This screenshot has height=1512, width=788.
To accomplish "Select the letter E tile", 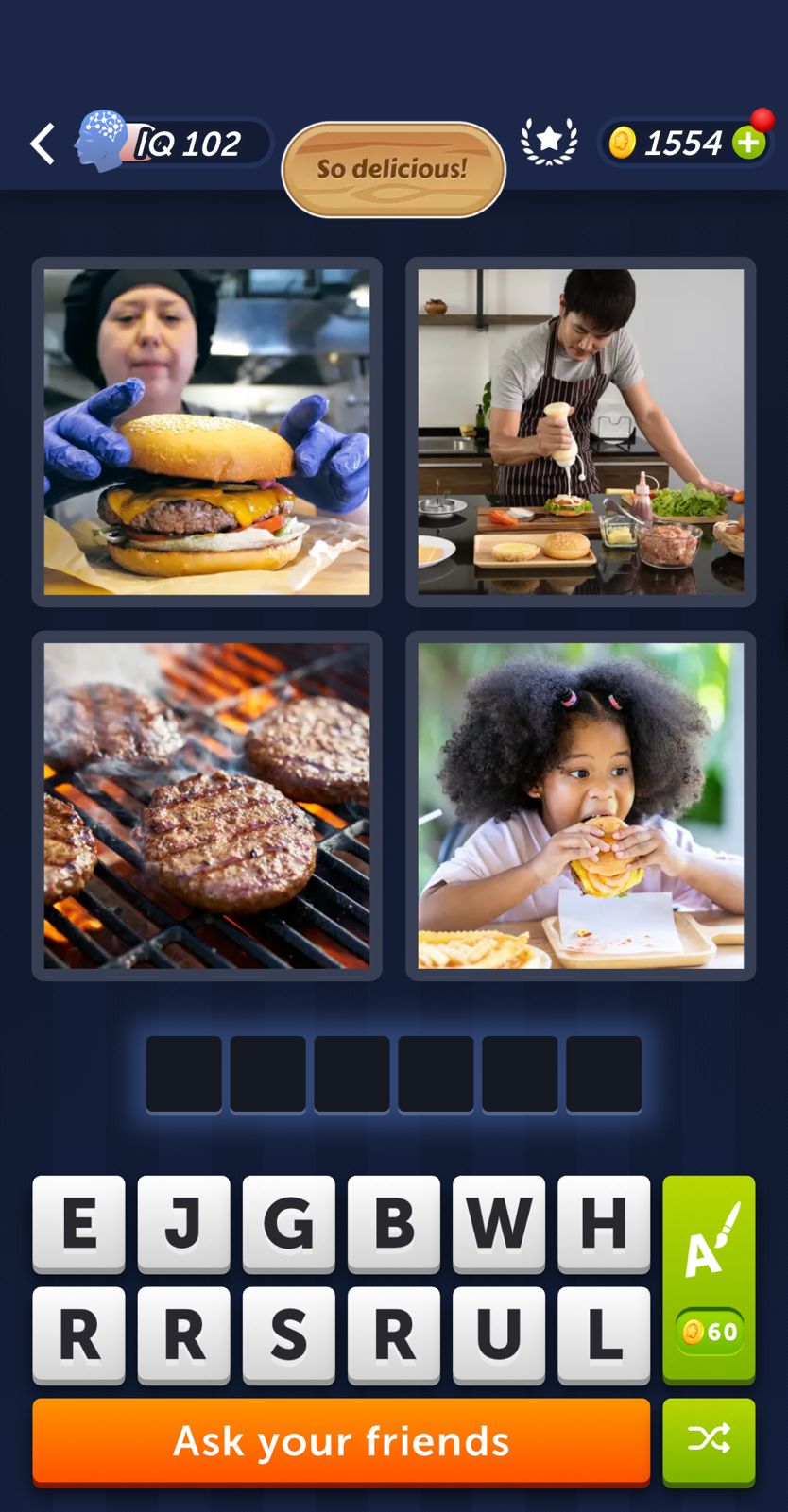I will [x=79, y=1223].
